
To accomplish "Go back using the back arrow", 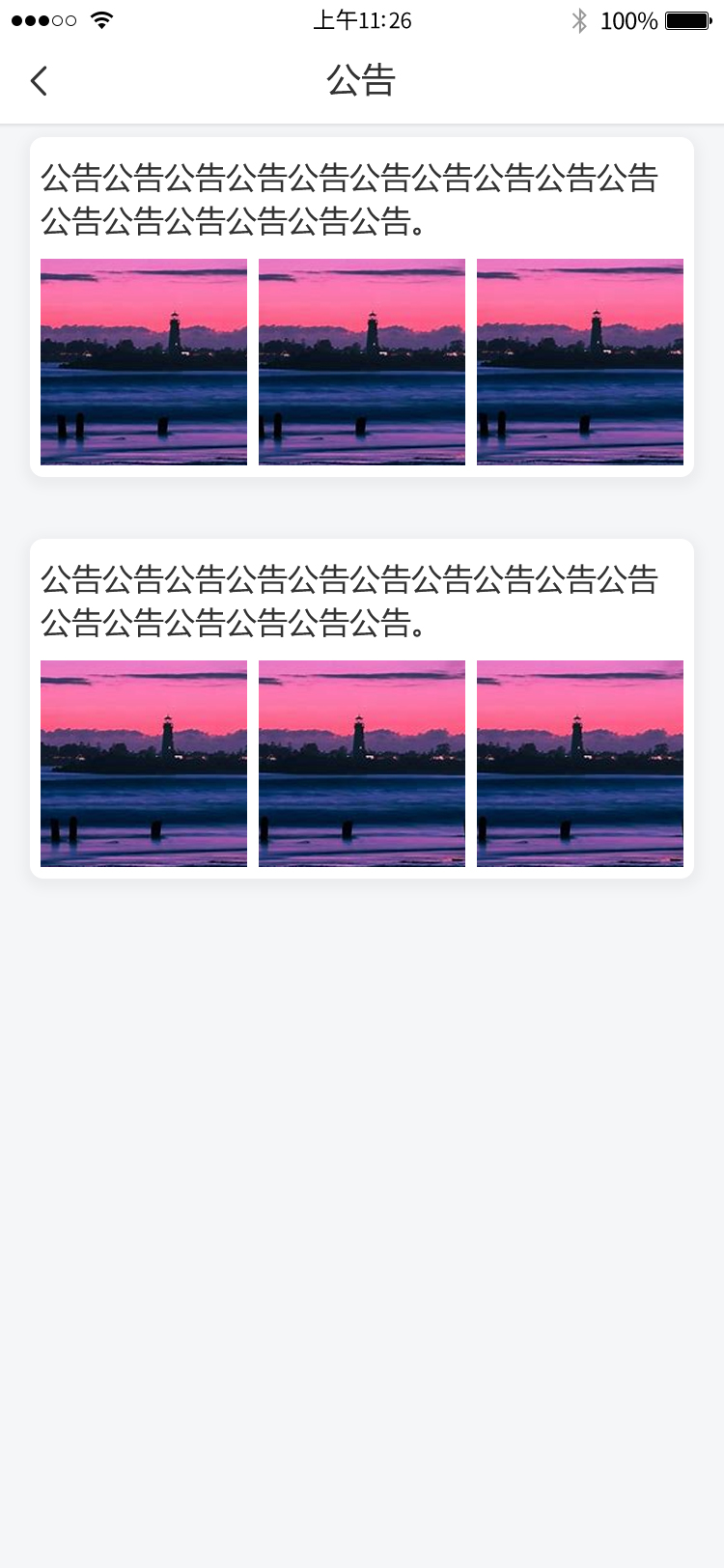I will pyautogui.click(x=39, y=81).
